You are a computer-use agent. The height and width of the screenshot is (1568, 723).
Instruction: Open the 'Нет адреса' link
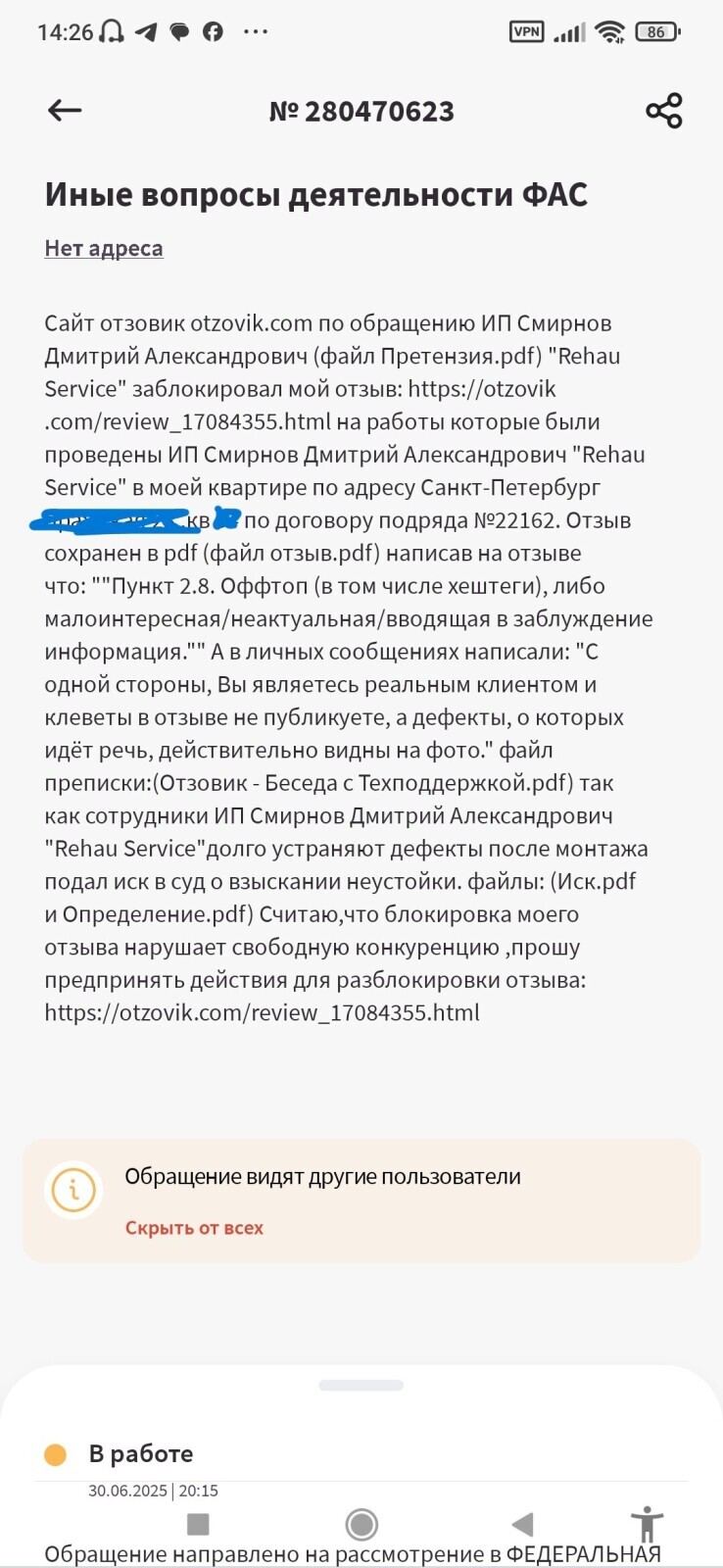tap(104, 249)
